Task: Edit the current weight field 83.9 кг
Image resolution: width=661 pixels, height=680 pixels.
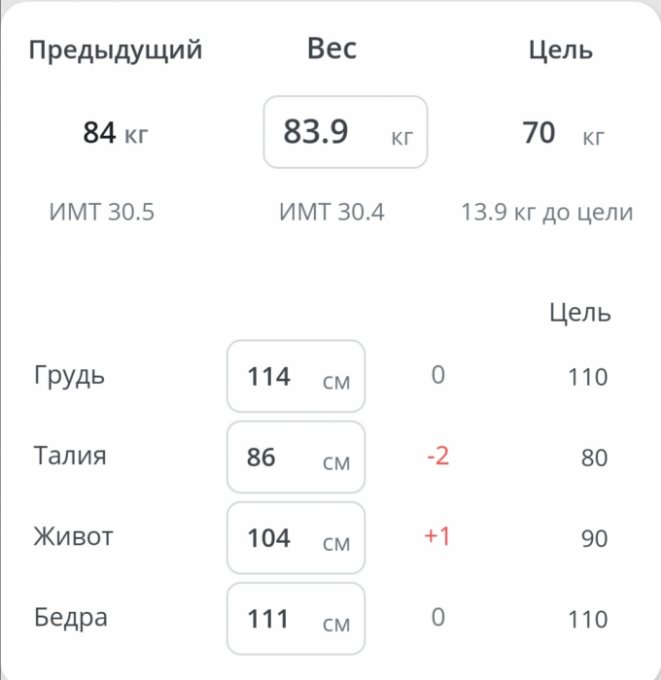Action: (344, 132)
